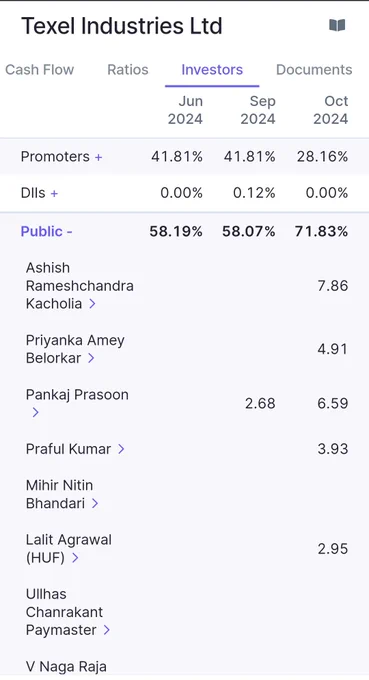View Praful Kumar's holdings
Viewport: 369px width, 680px height.
(x=75, y=449)
